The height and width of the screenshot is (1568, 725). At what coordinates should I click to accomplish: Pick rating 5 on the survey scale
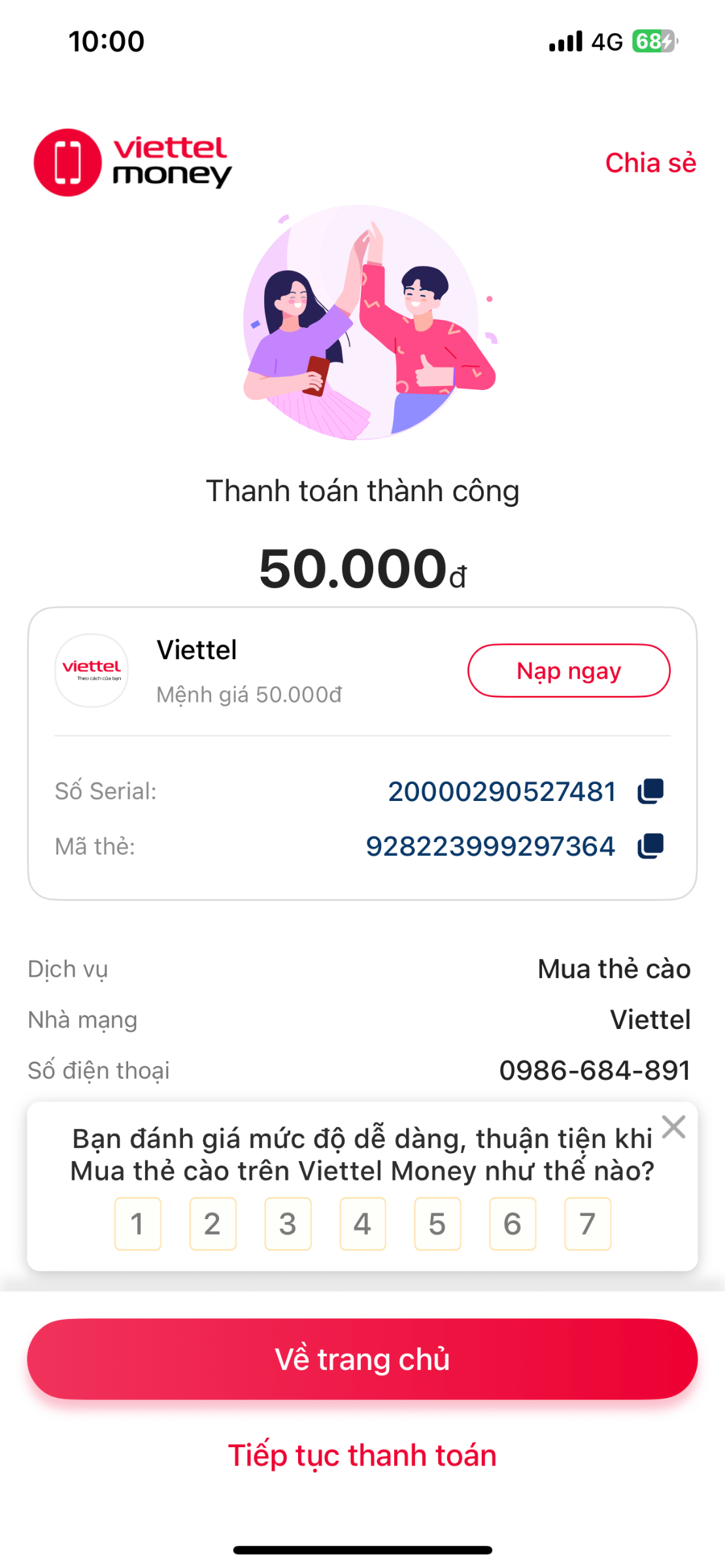point(438,1223)
